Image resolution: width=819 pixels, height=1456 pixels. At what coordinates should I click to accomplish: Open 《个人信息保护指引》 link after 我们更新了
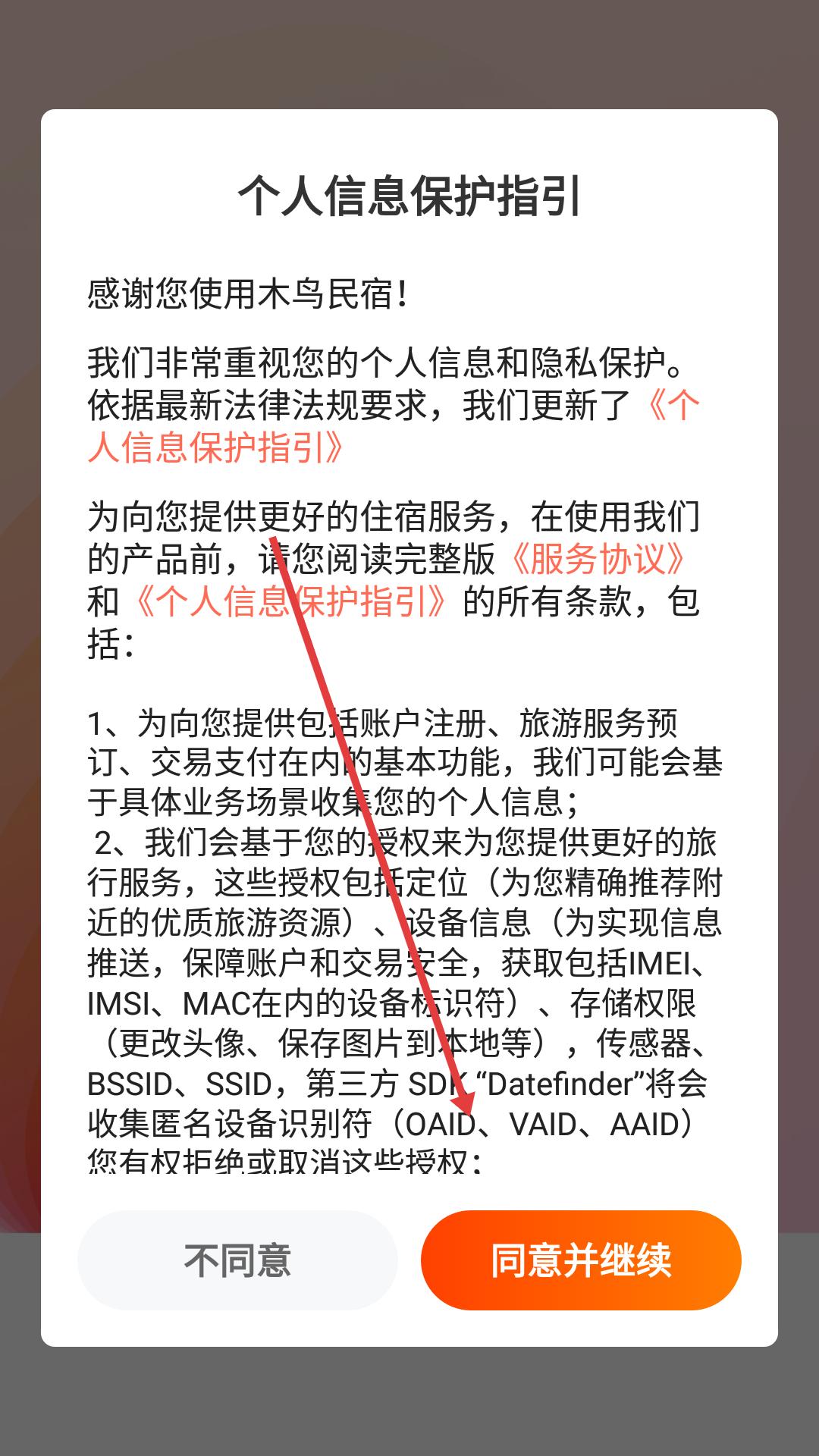(216, 447)
